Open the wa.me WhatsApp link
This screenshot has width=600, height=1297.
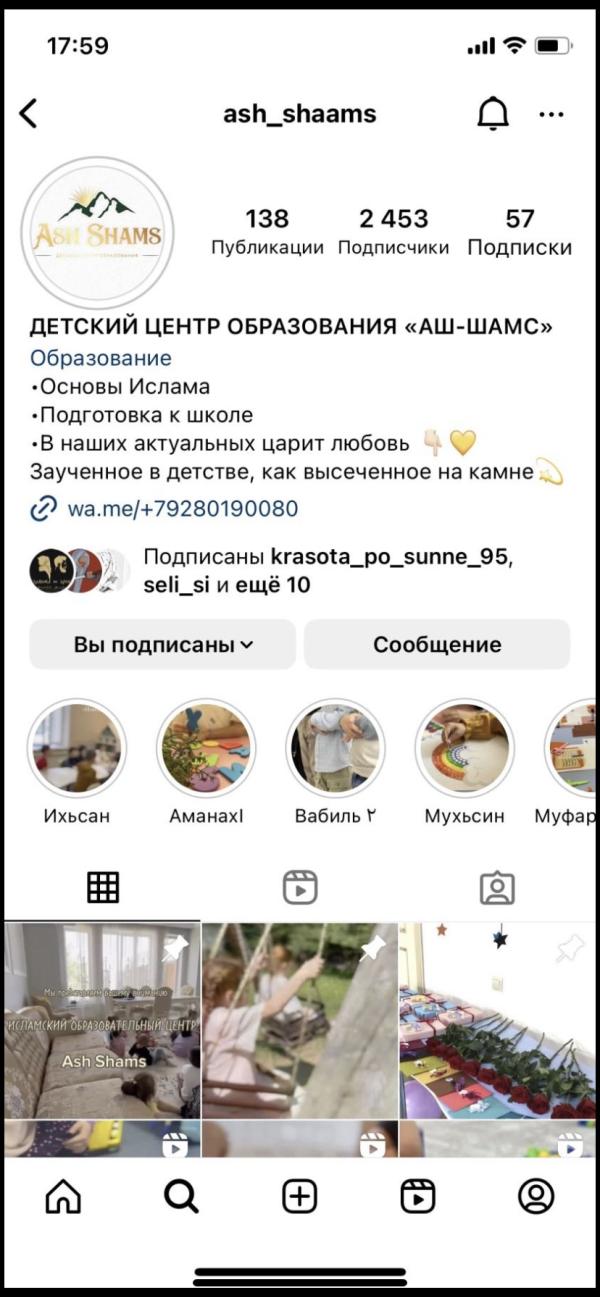coord(182,508)
